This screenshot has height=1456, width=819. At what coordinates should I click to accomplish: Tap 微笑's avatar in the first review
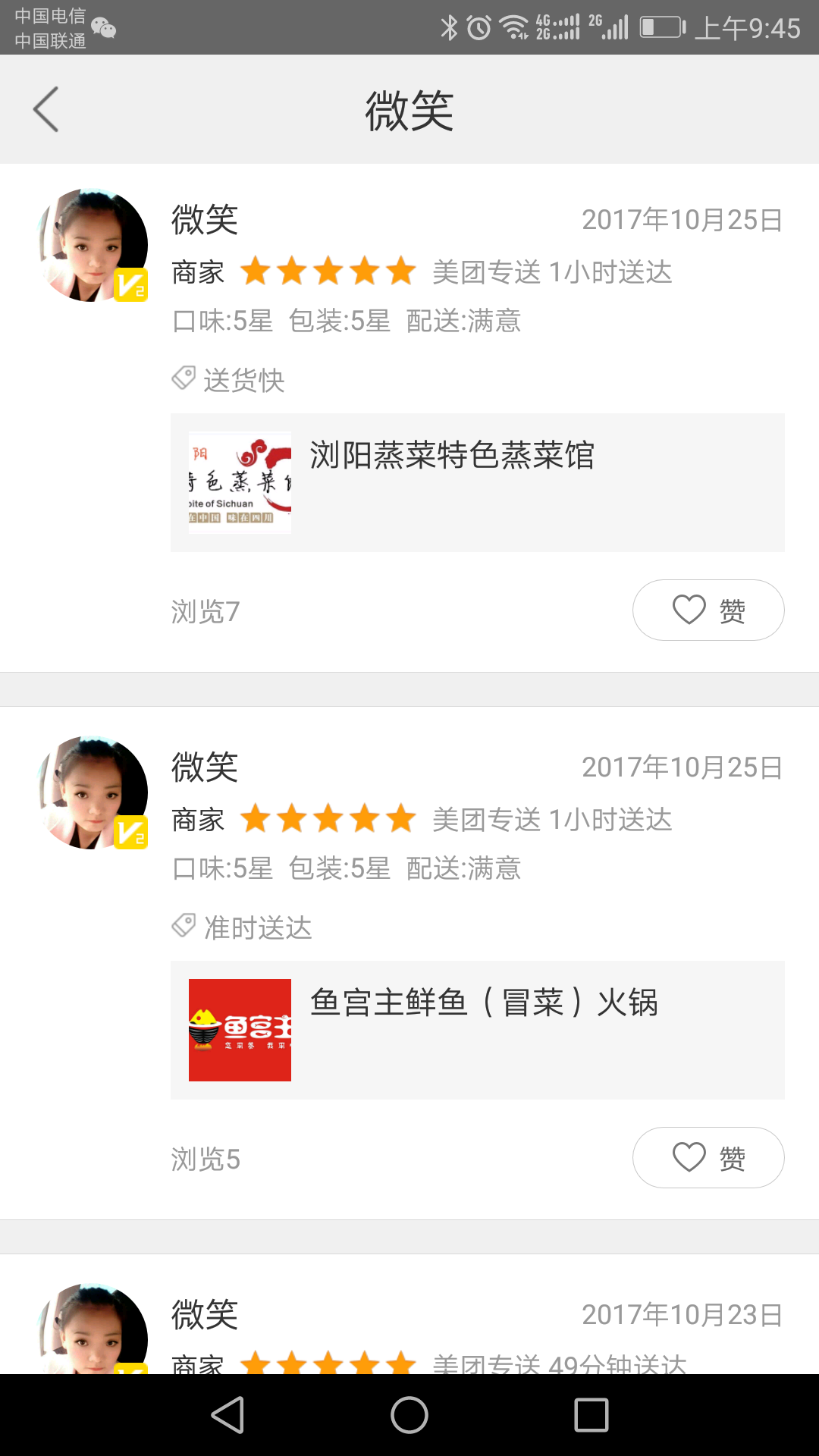[93, 245]
